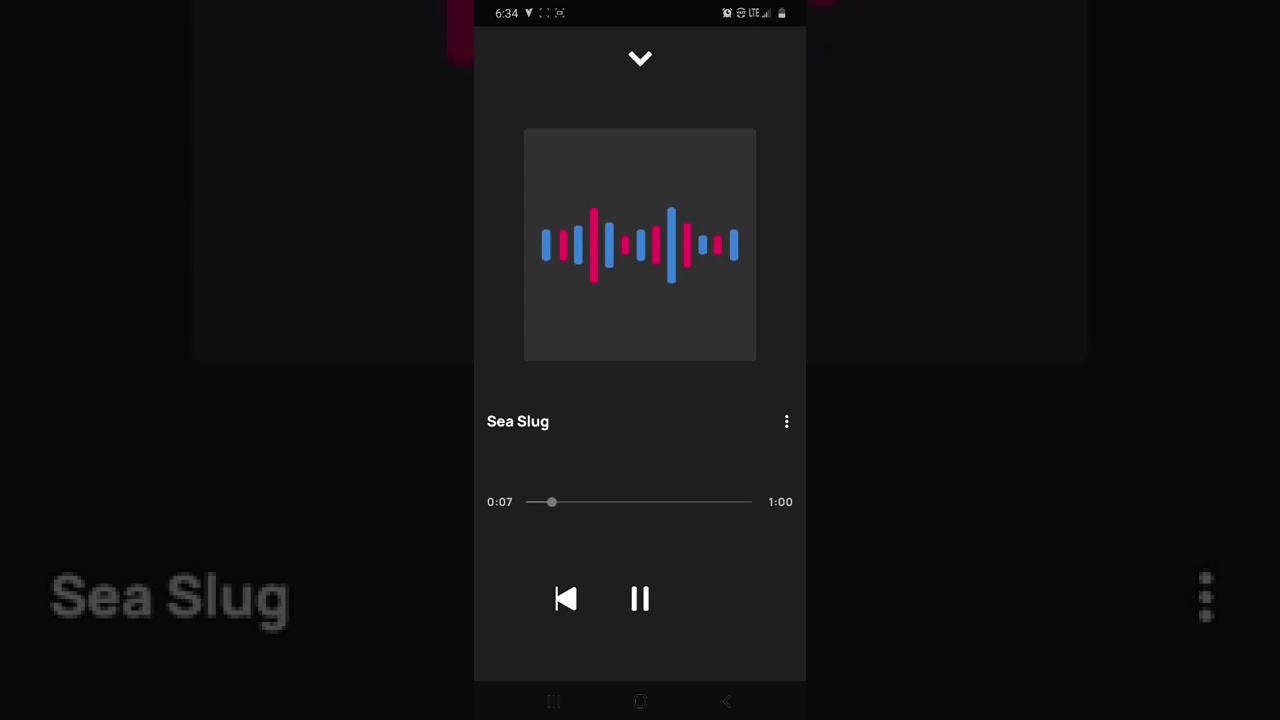Tap the playback progress bar to seek

(x=640, y=502)
